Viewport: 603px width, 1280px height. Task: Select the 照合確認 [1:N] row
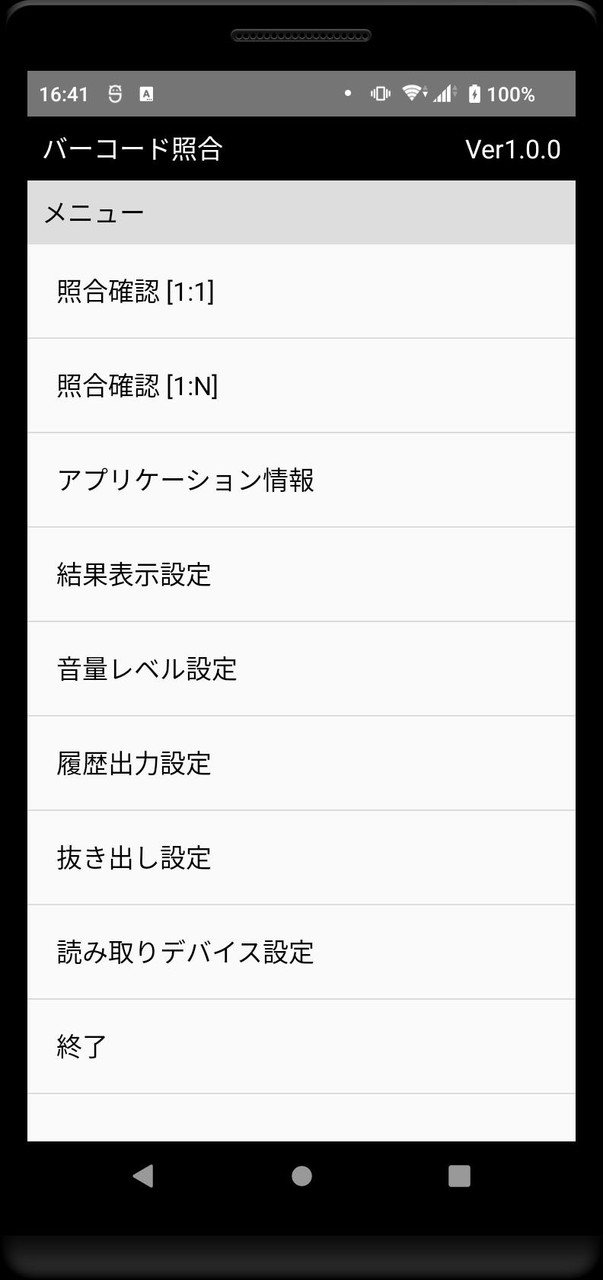tap(300, 386)
